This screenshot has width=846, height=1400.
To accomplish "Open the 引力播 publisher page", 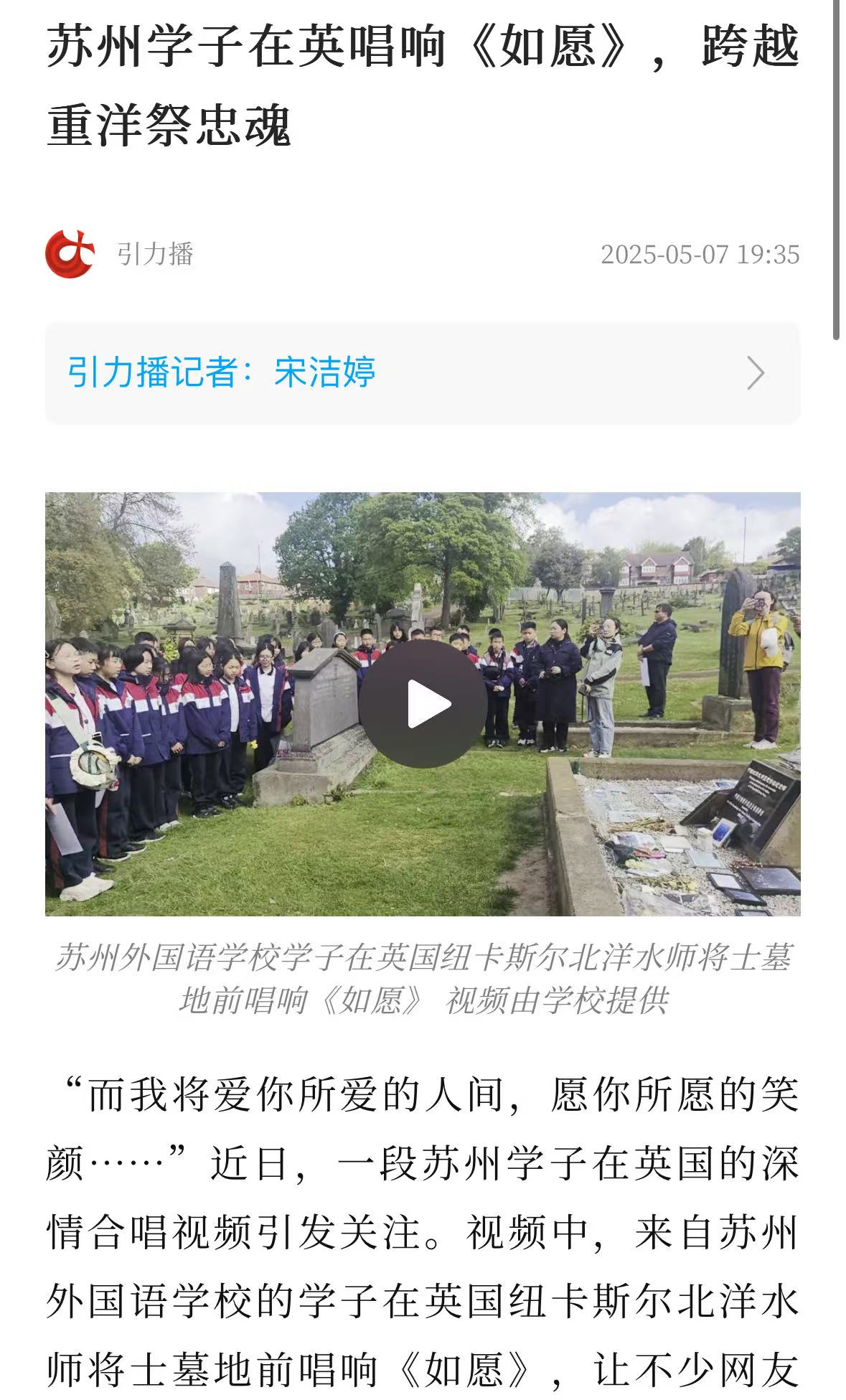I will click(x=154, y=254).
